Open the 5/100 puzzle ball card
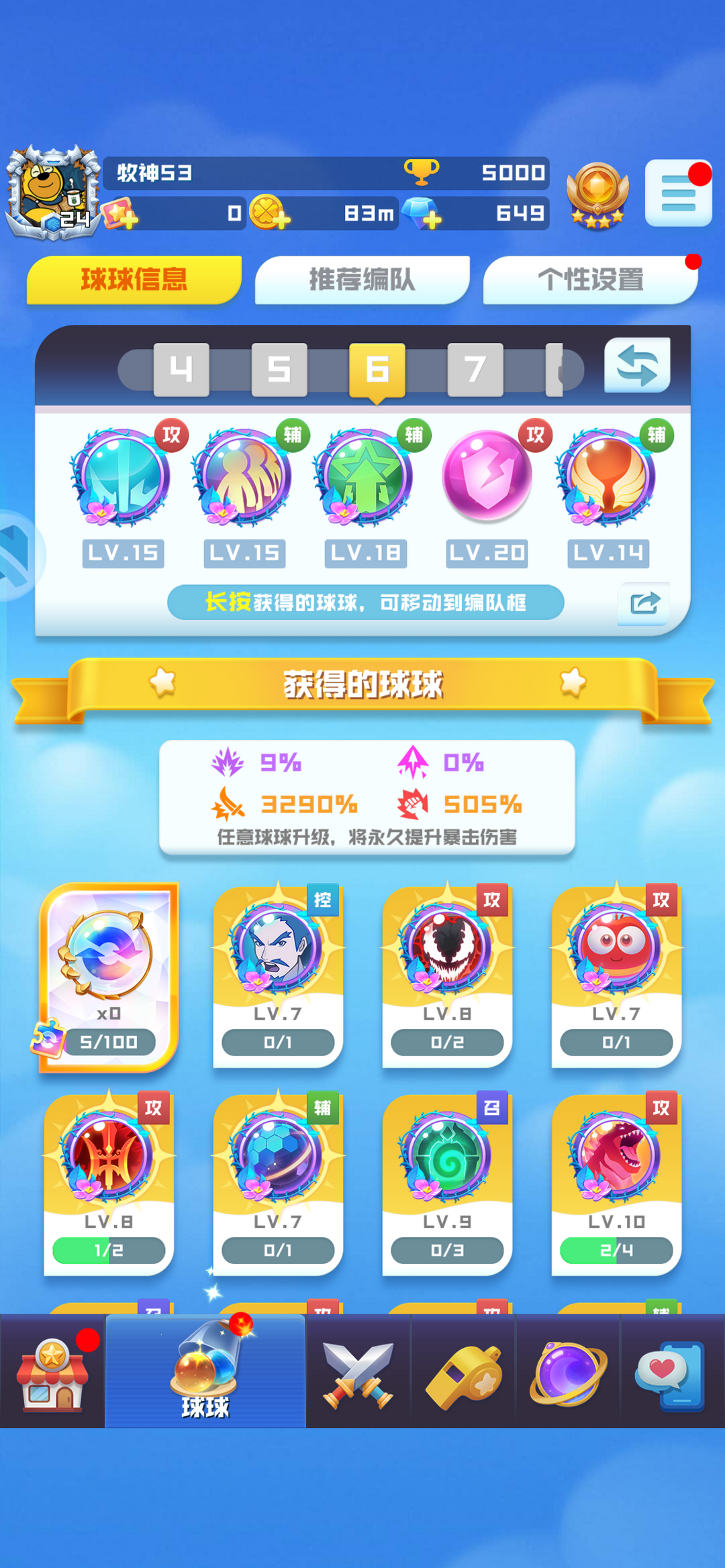The height and width of the screenshot is (1568, 725). 109,977
